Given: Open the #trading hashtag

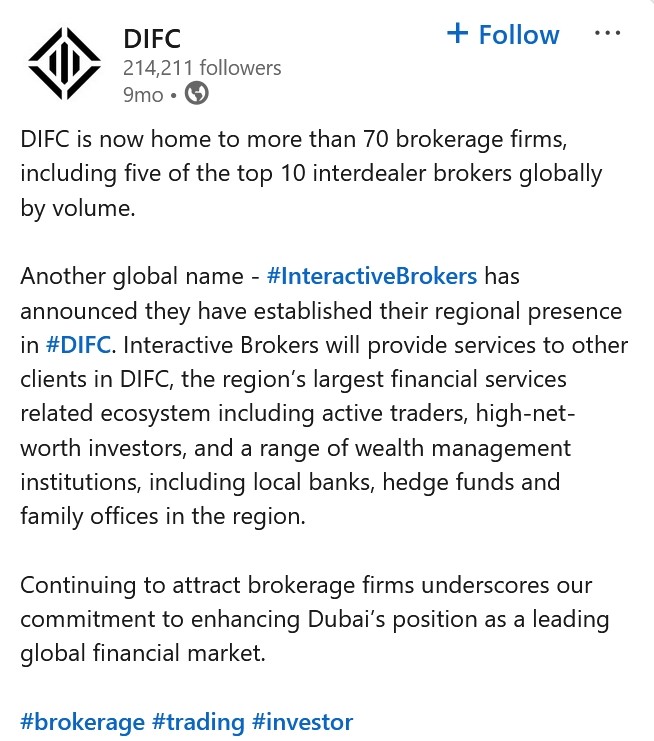Looking at the screenshot, I should click(198, 721).
